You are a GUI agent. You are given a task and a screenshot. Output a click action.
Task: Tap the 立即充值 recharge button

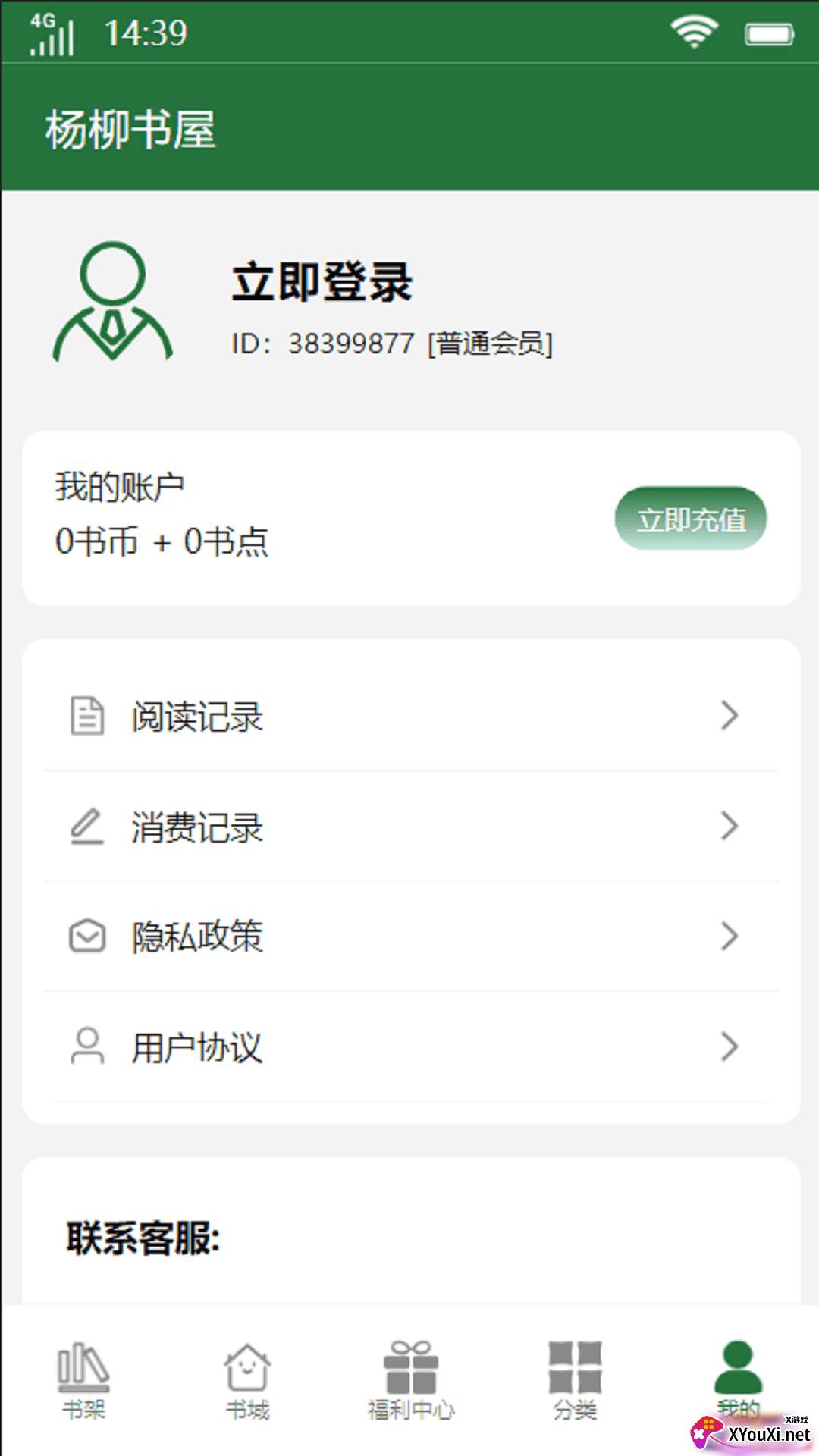pos(690,519)
